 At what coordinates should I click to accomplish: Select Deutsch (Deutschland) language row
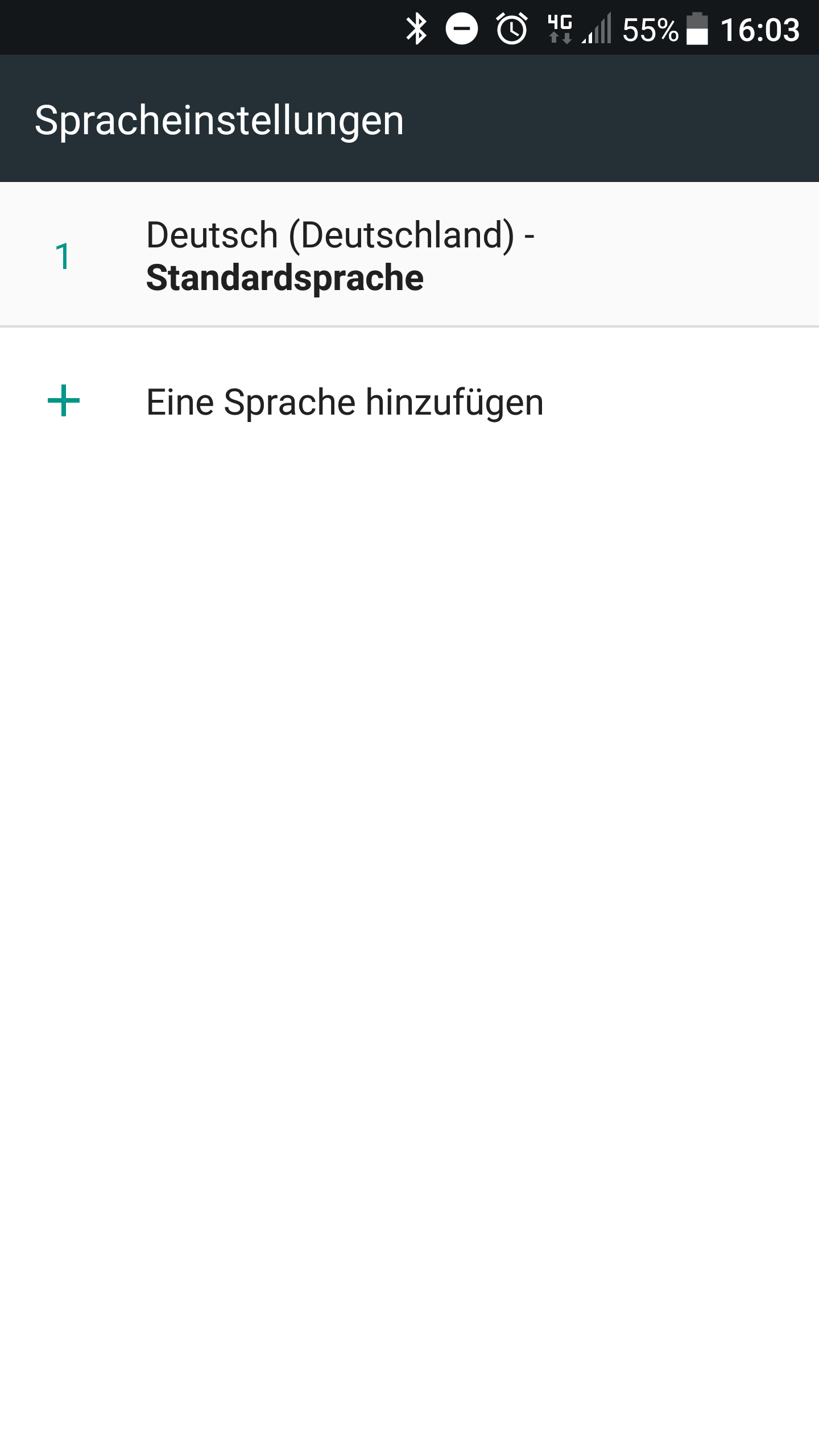tap(409, 254)
